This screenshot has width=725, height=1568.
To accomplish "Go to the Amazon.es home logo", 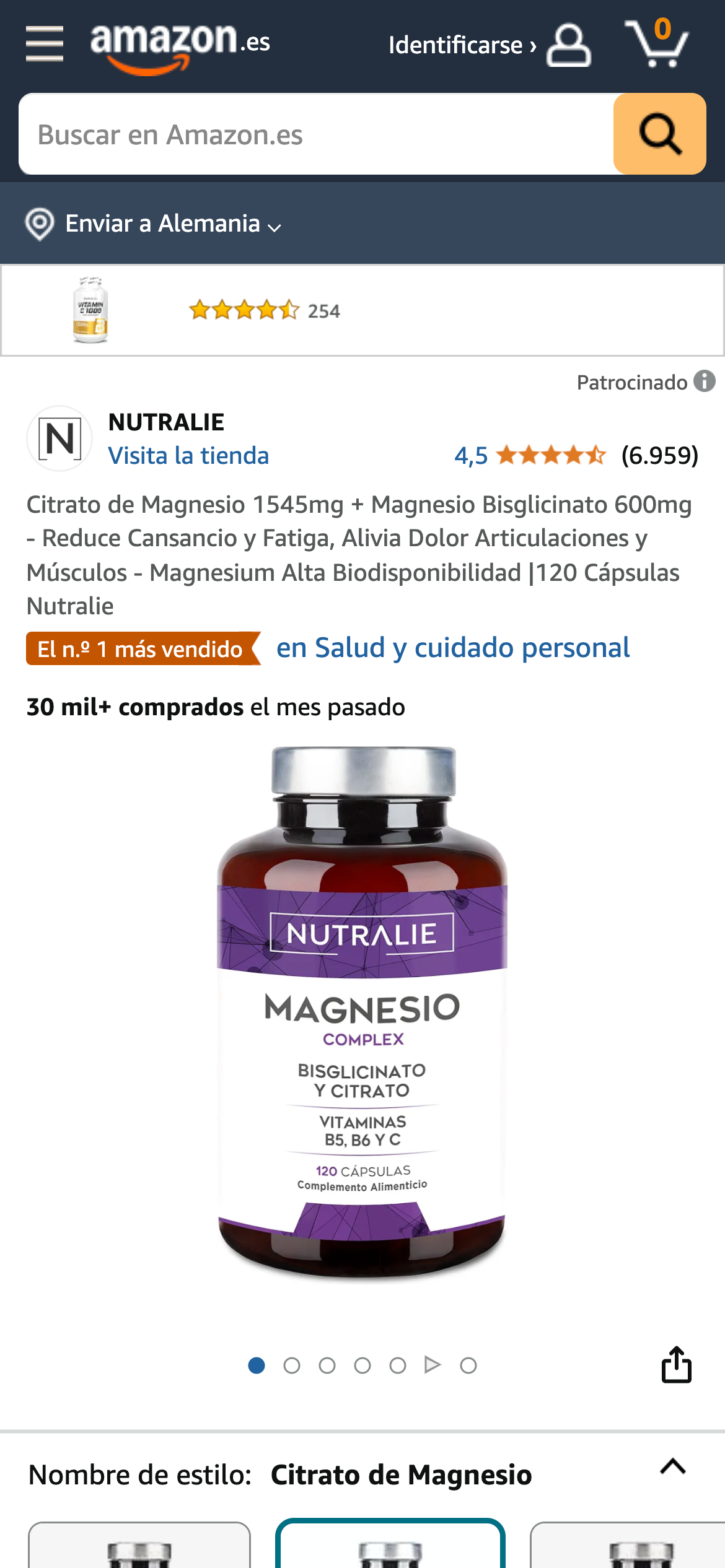I will point(180,46).
